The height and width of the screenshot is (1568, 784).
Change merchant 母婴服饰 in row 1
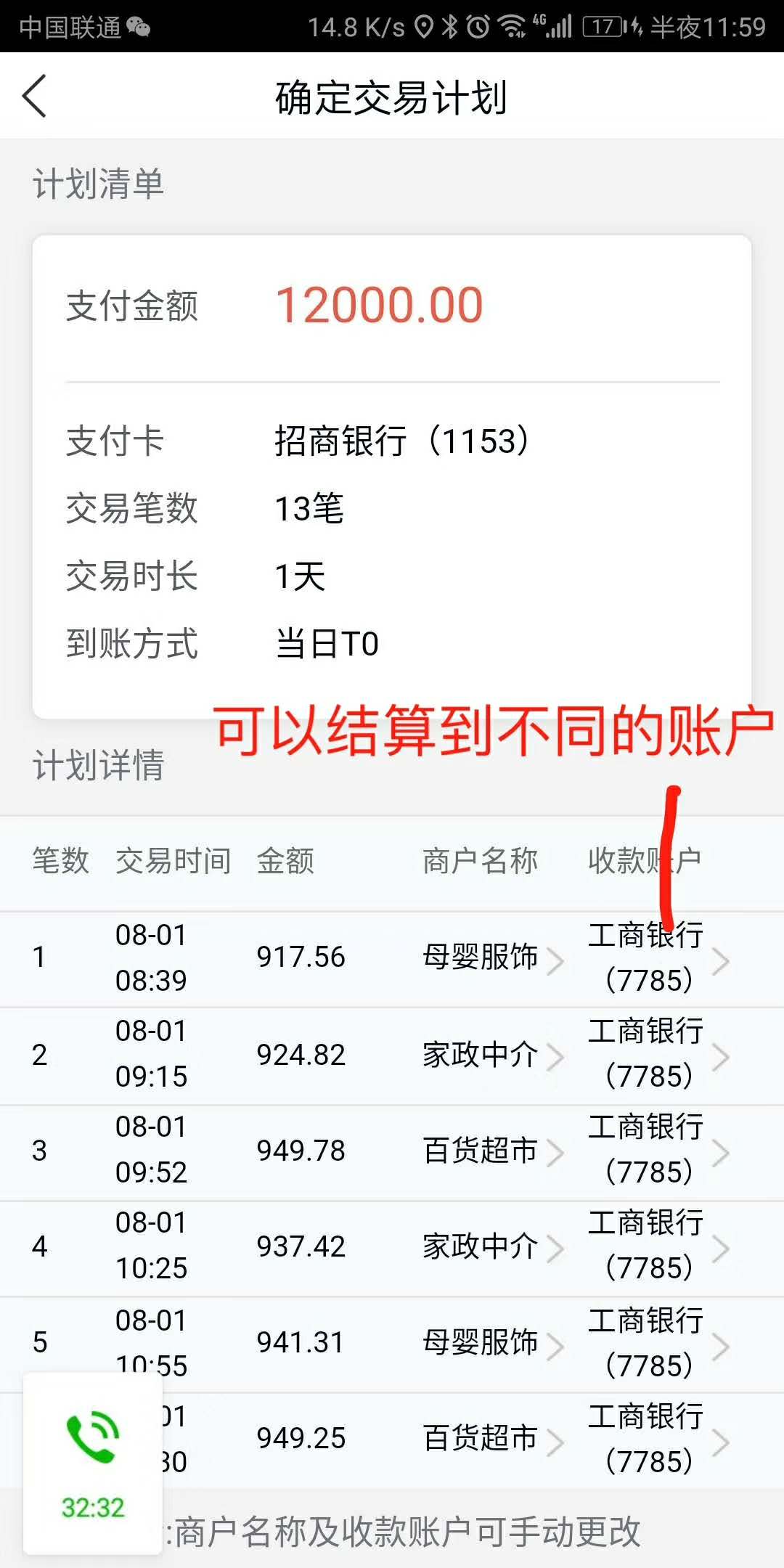[493, 957]
